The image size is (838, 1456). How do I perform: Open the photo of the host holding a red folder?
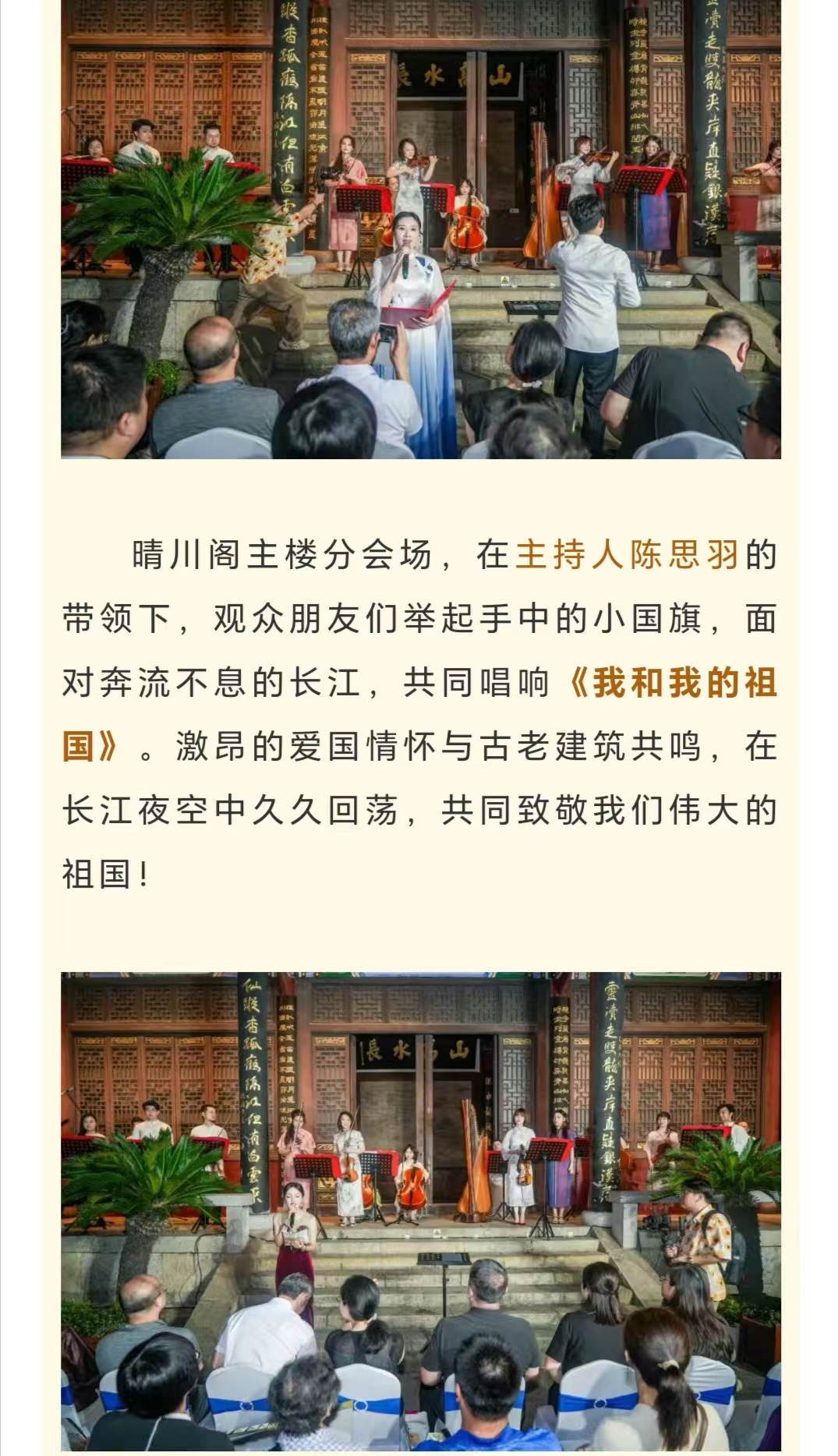click(x=421, y=229)
